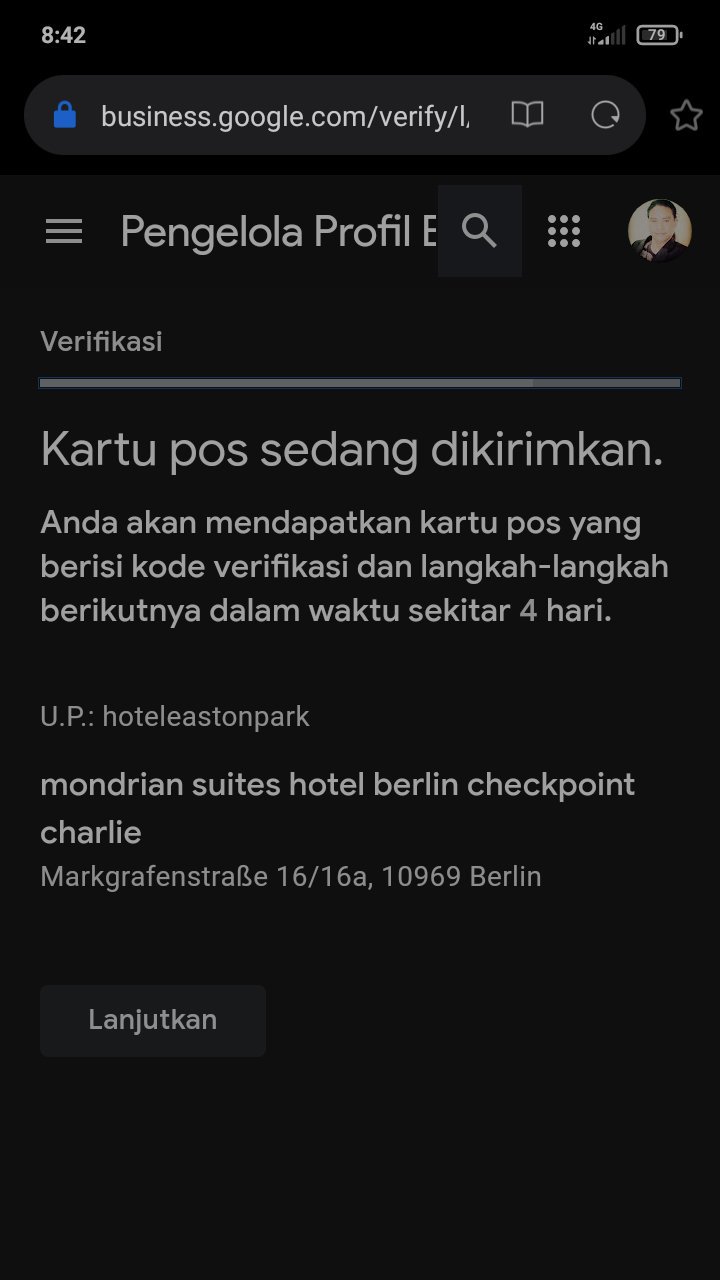Tap the browser address bar URL
This screenshot has height=1280, width=720.
pos(285,116)
